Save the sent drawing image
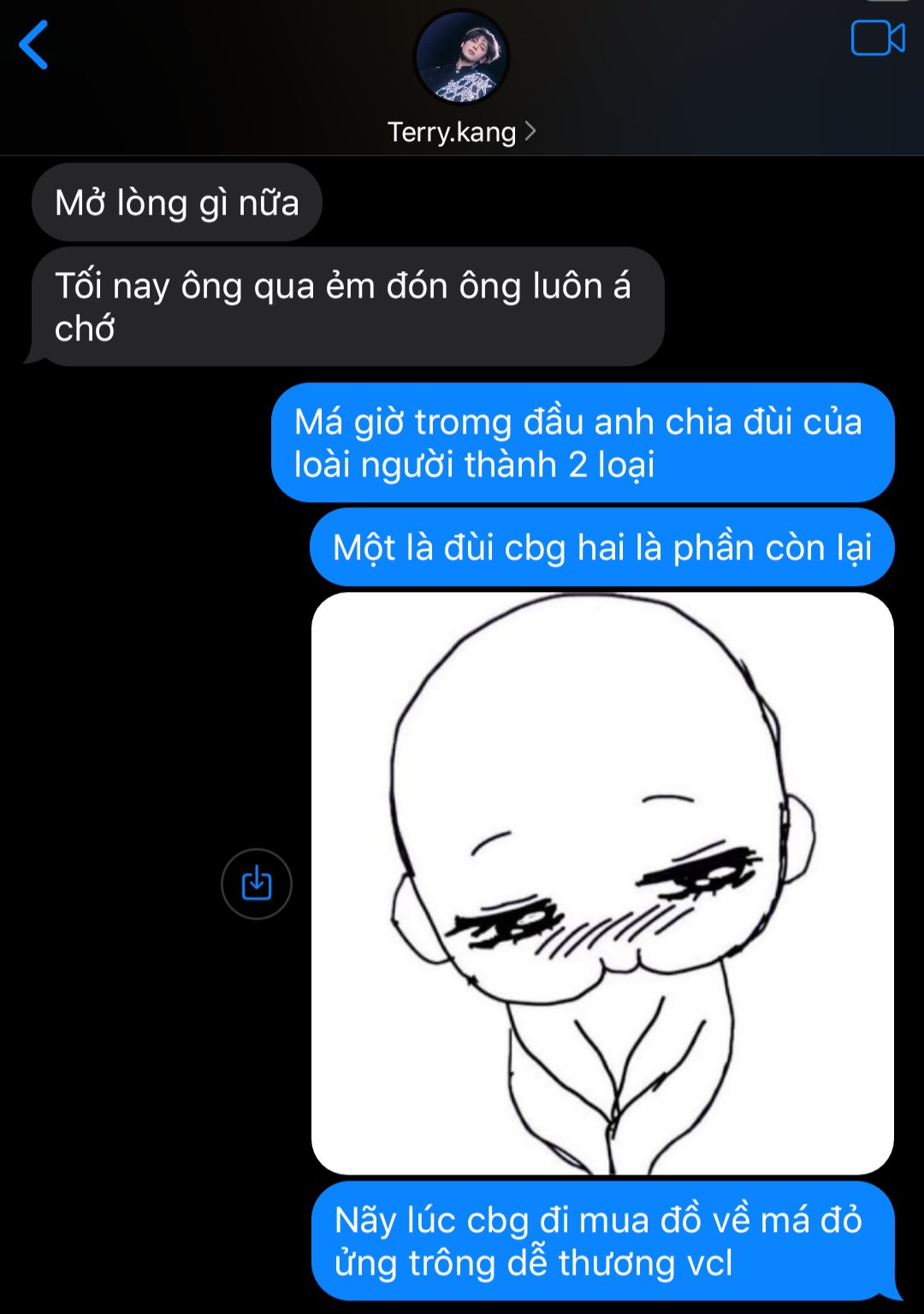This screenshot has width=924, height=1314. (x=257, y=884)
